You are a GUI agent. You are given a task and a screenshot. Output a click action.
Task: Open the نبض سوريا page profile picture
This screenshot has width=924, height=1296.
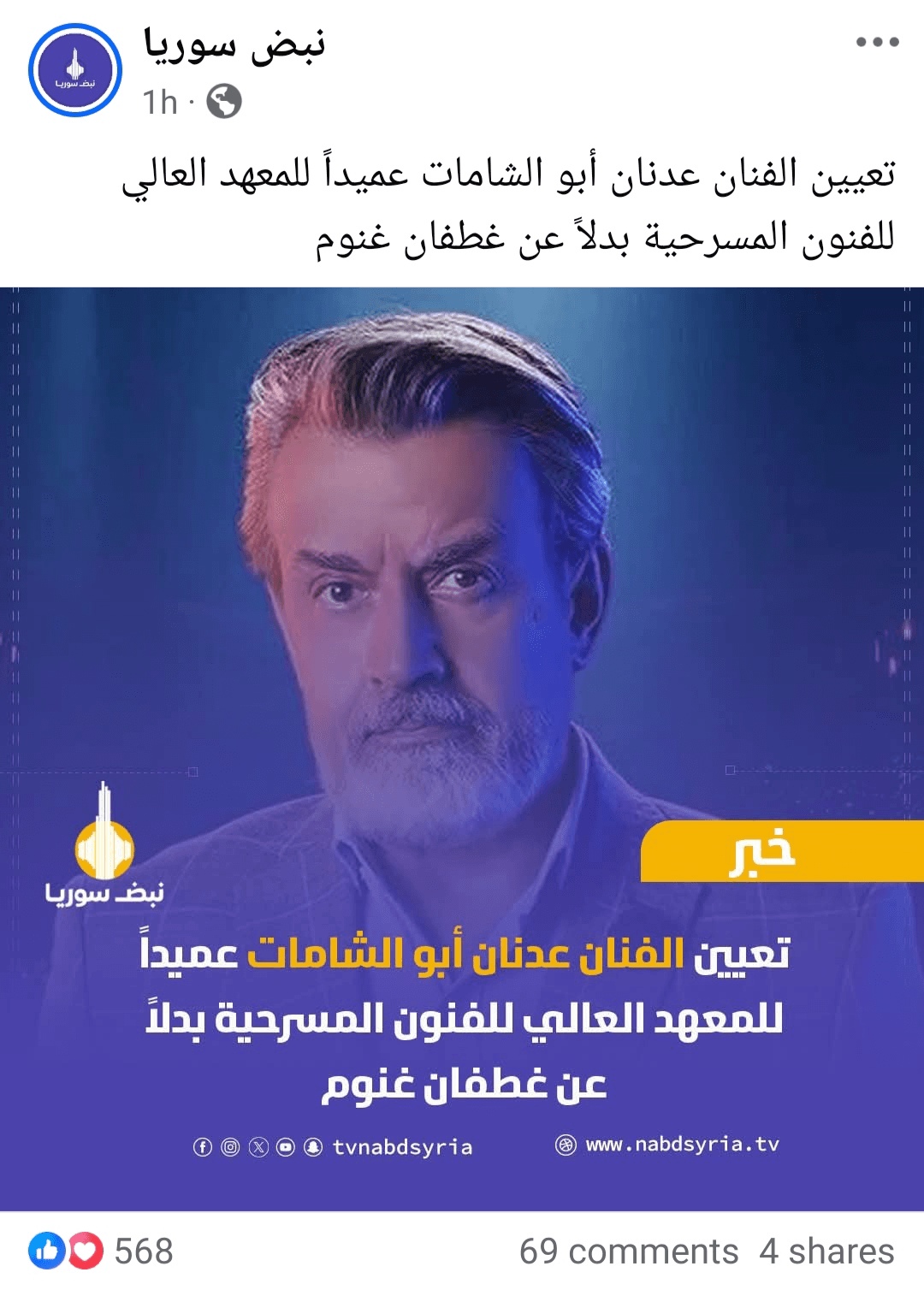click(x=75, y=70)
